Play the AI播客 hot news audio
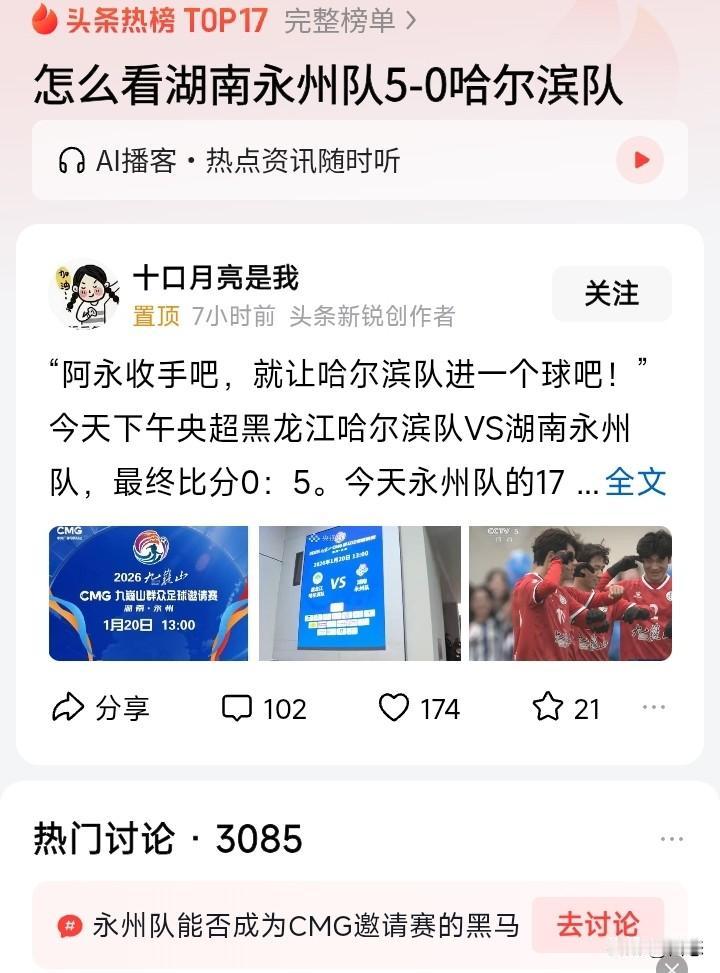 pyautogui.click(x=639, y=161)
